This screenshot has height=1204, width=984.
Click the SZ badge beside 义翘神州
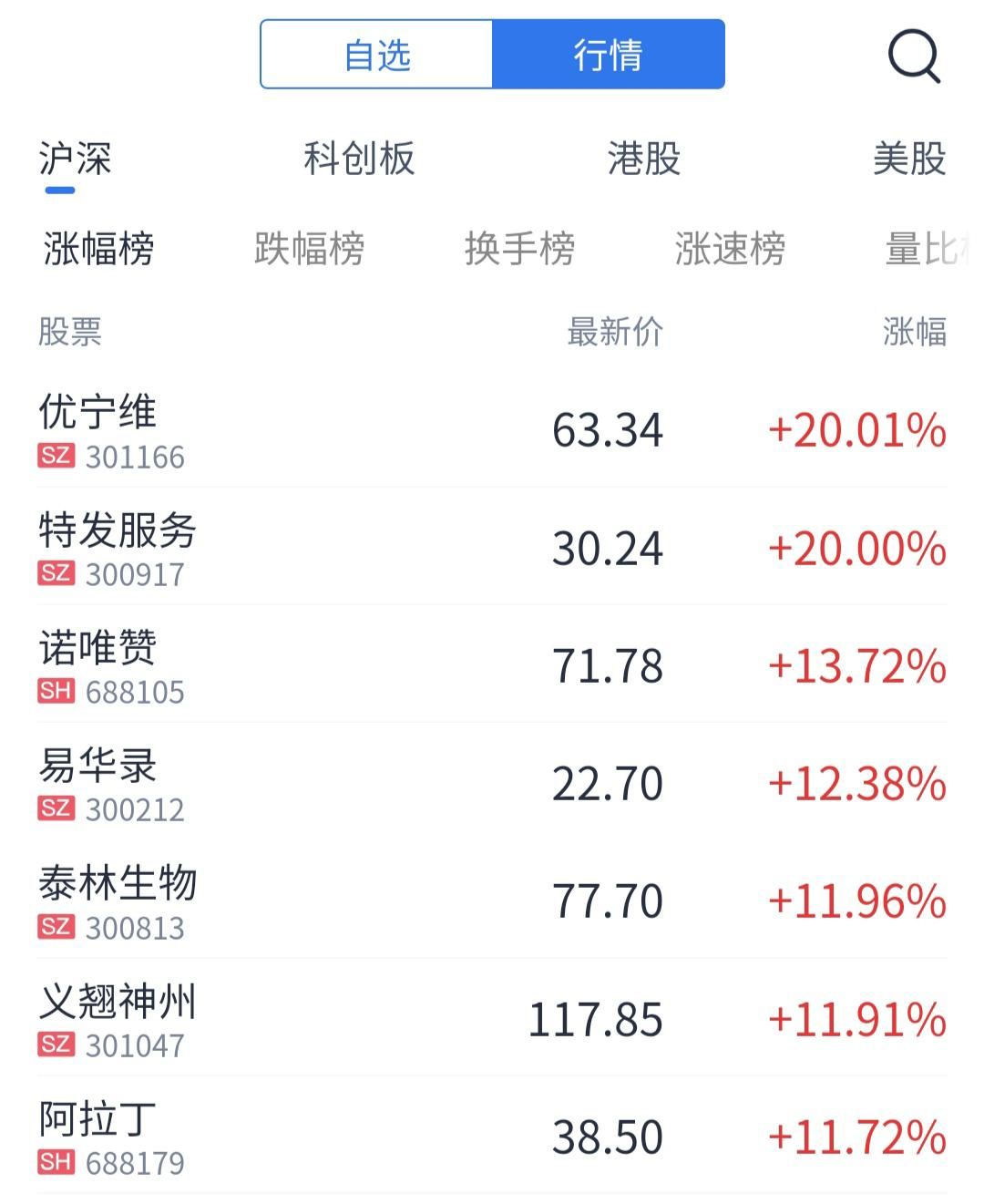56,1044
